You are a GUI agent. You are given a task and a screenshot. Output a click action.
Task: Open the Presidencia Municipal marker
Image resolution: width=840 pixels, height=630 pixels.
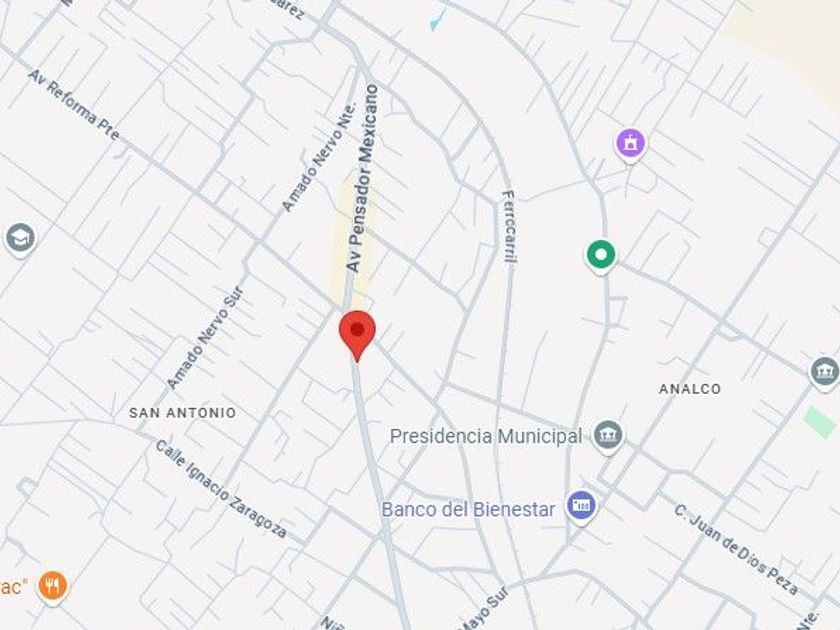coord(607,436)
